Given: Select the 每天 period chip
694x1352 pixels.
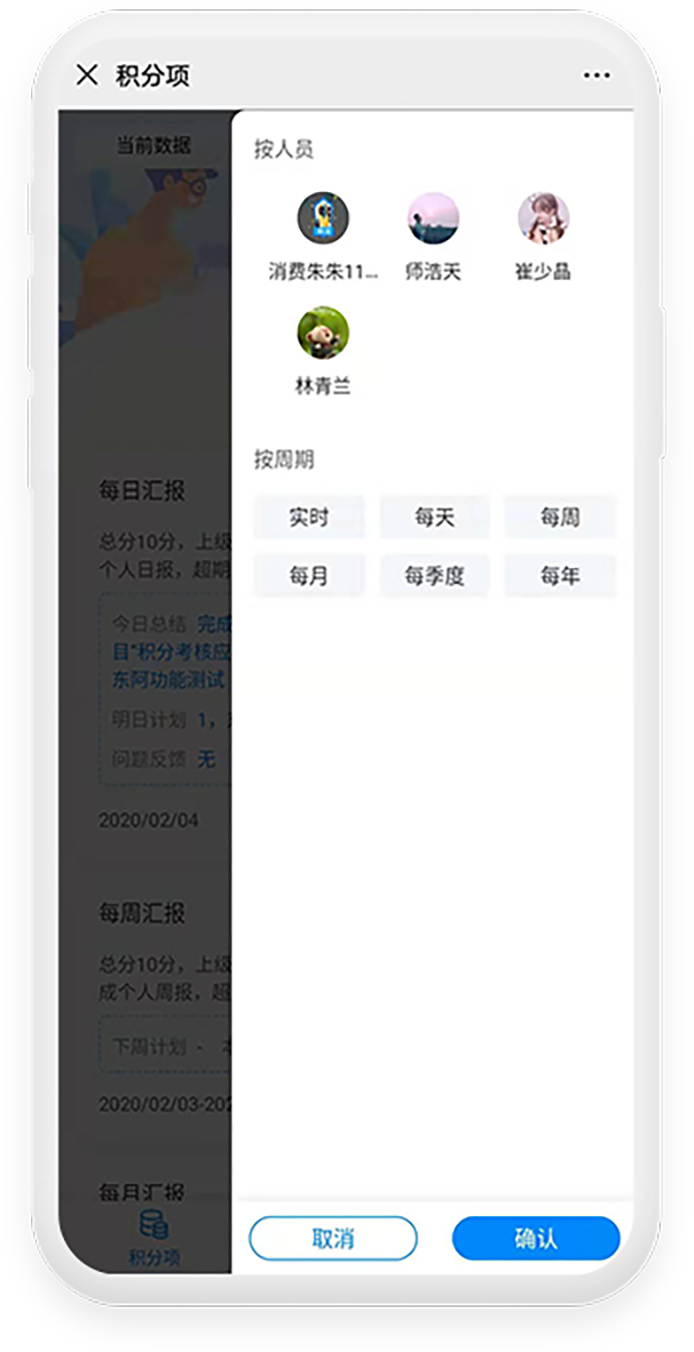Looking at the screenshot, I should point(434,517).
